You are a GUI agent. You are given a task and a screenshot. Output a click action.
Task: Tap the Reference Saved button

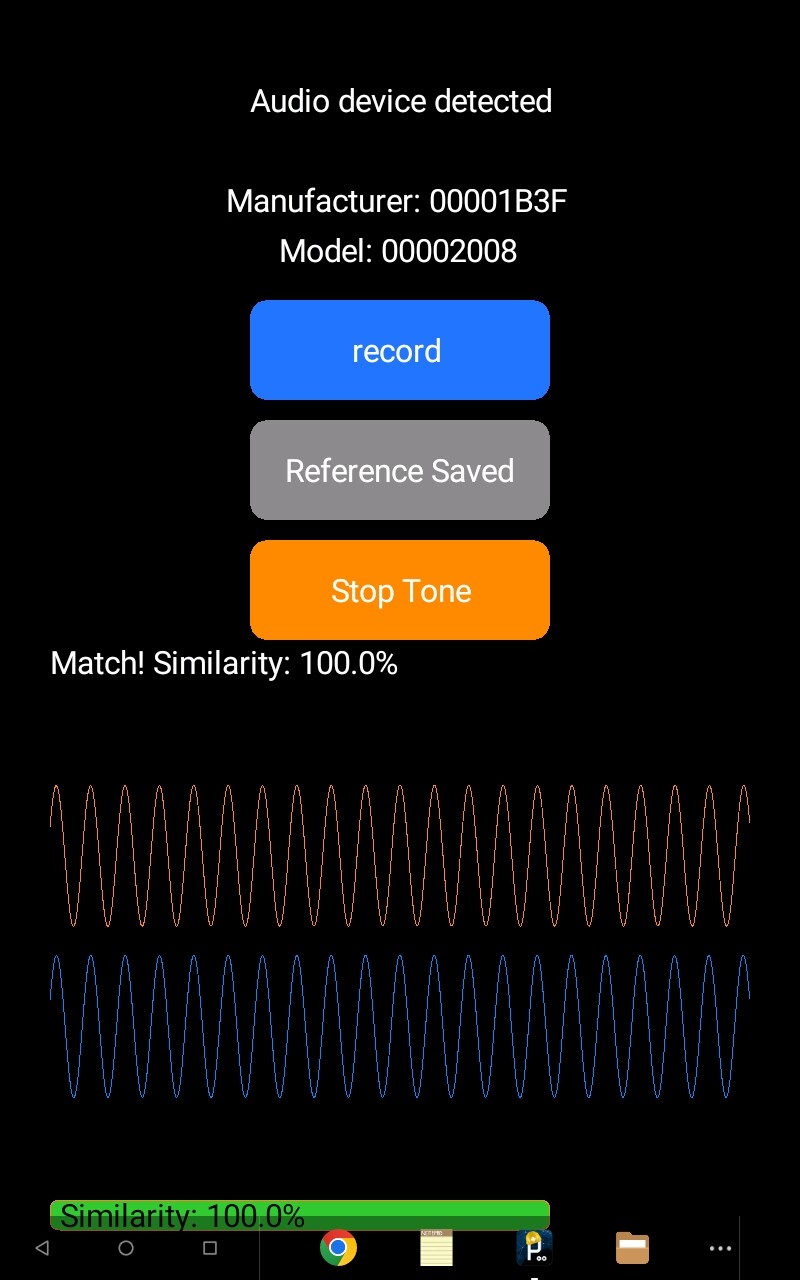400,470
